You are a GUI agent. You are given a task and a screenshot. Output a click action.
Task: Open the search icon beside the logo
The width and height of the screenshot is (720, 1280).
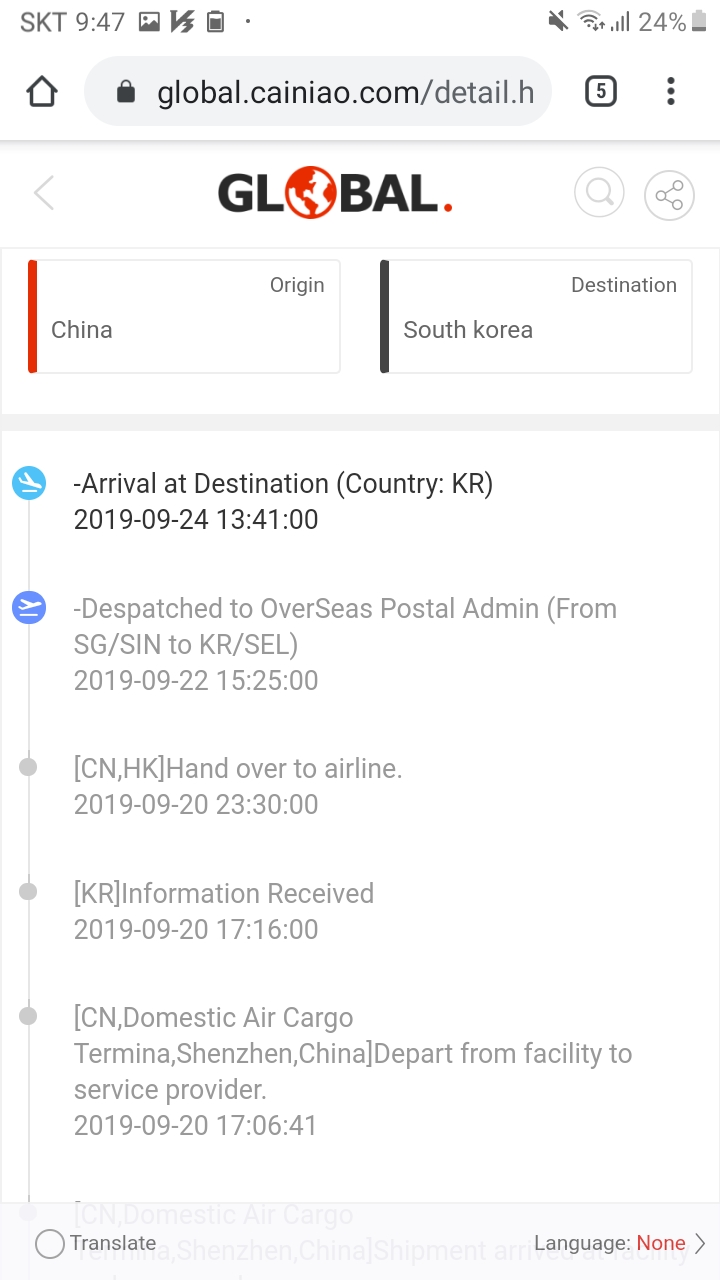point(599,192)
